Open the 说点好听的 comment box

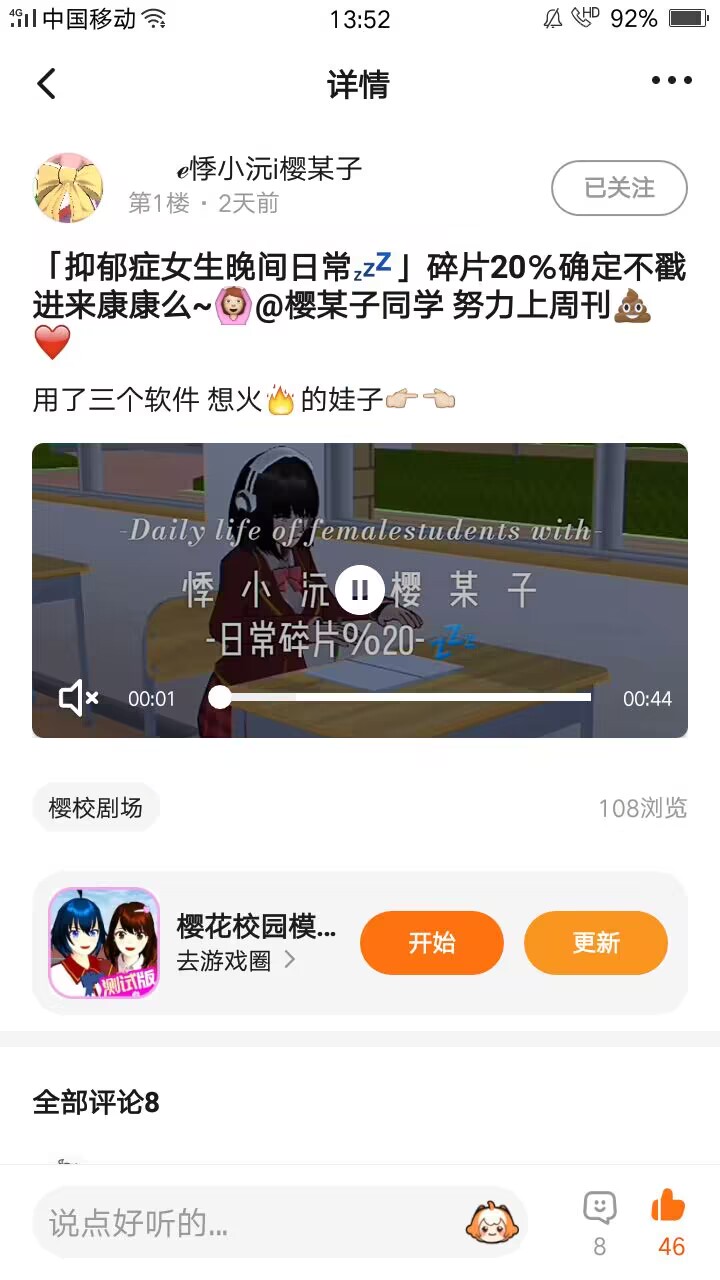coord(250,1222)
